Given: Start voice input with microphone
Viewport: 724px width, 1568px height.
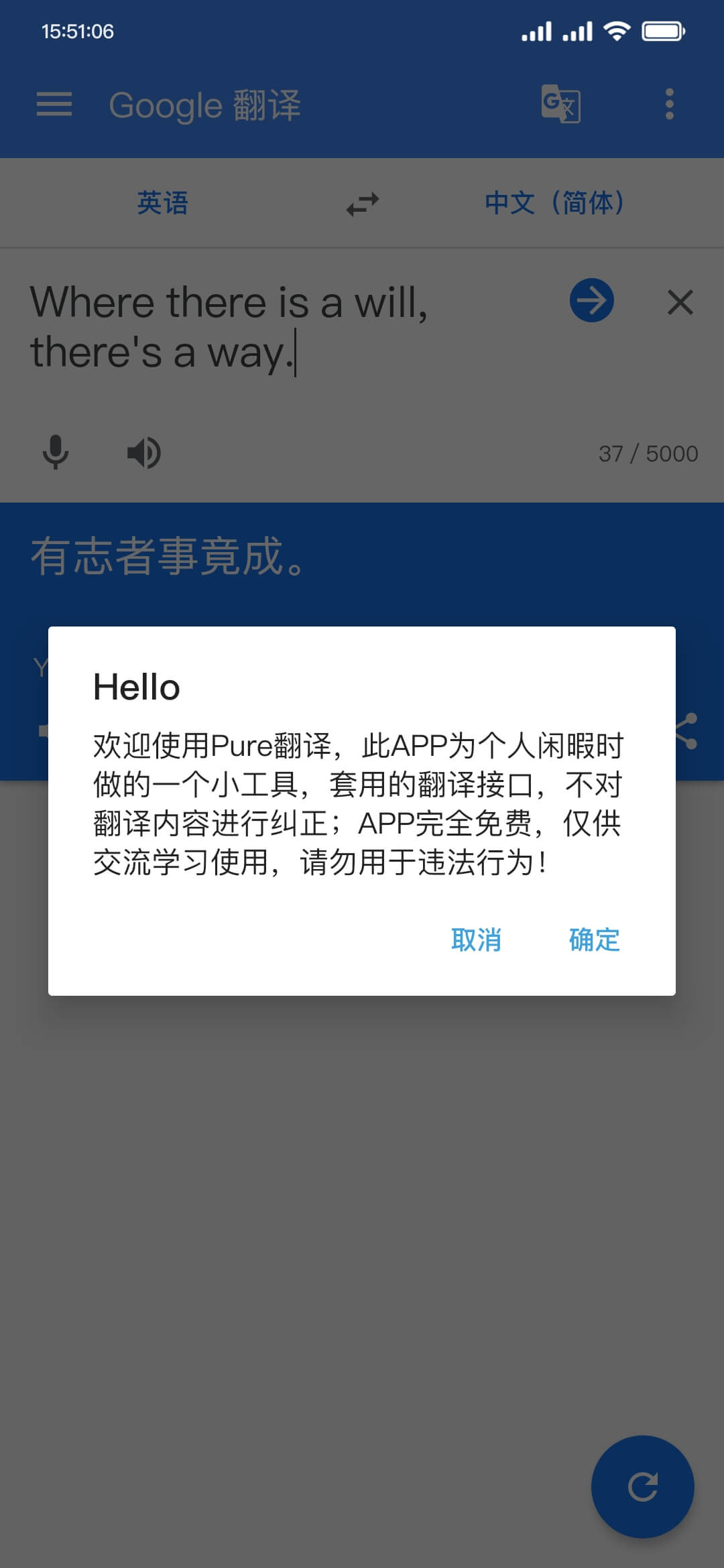Looking at the screenshot, I should pyautogui.click(x=56, y=452).
